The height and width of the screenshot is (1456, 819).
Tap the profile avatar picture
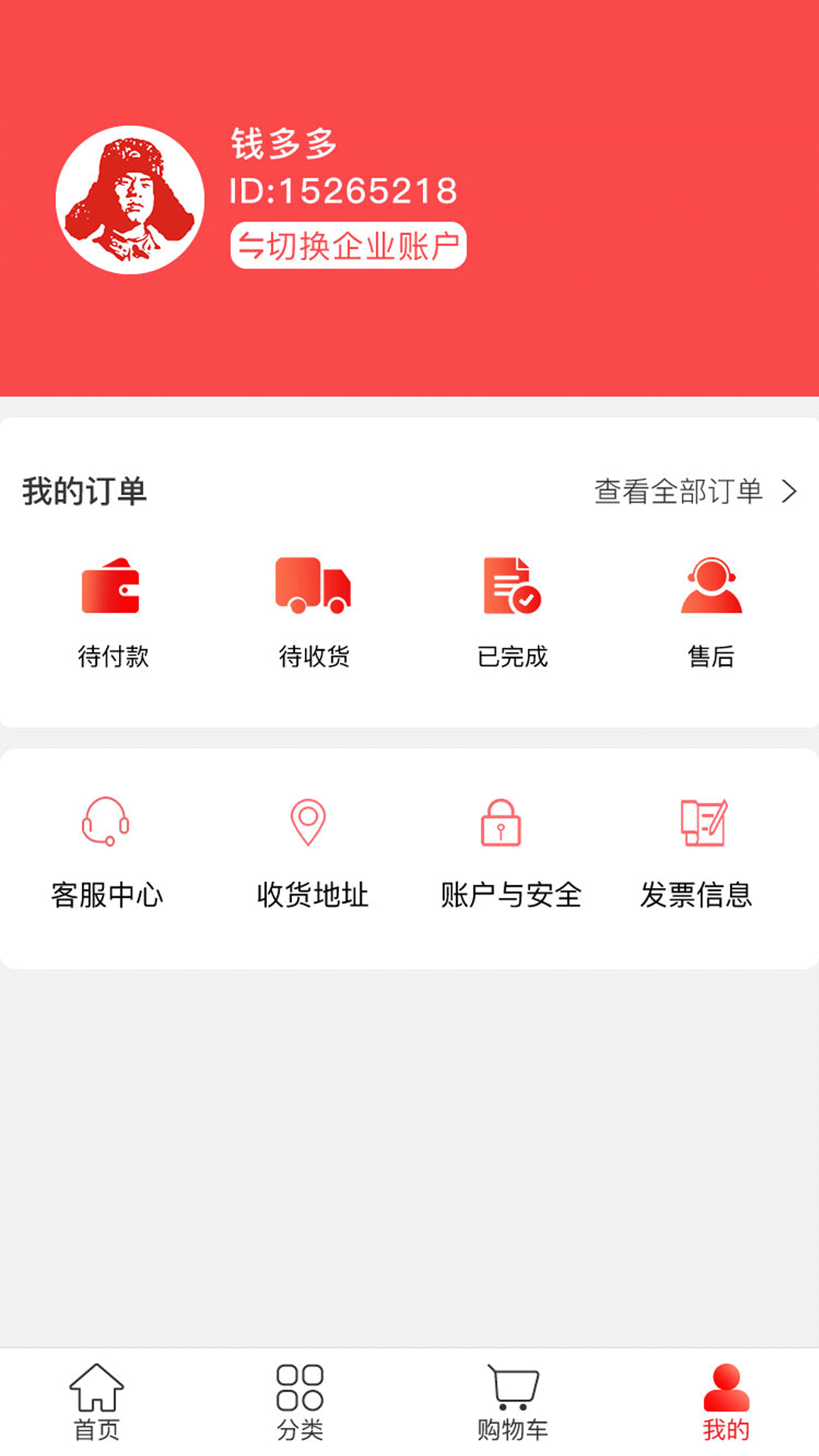[130, 199]
